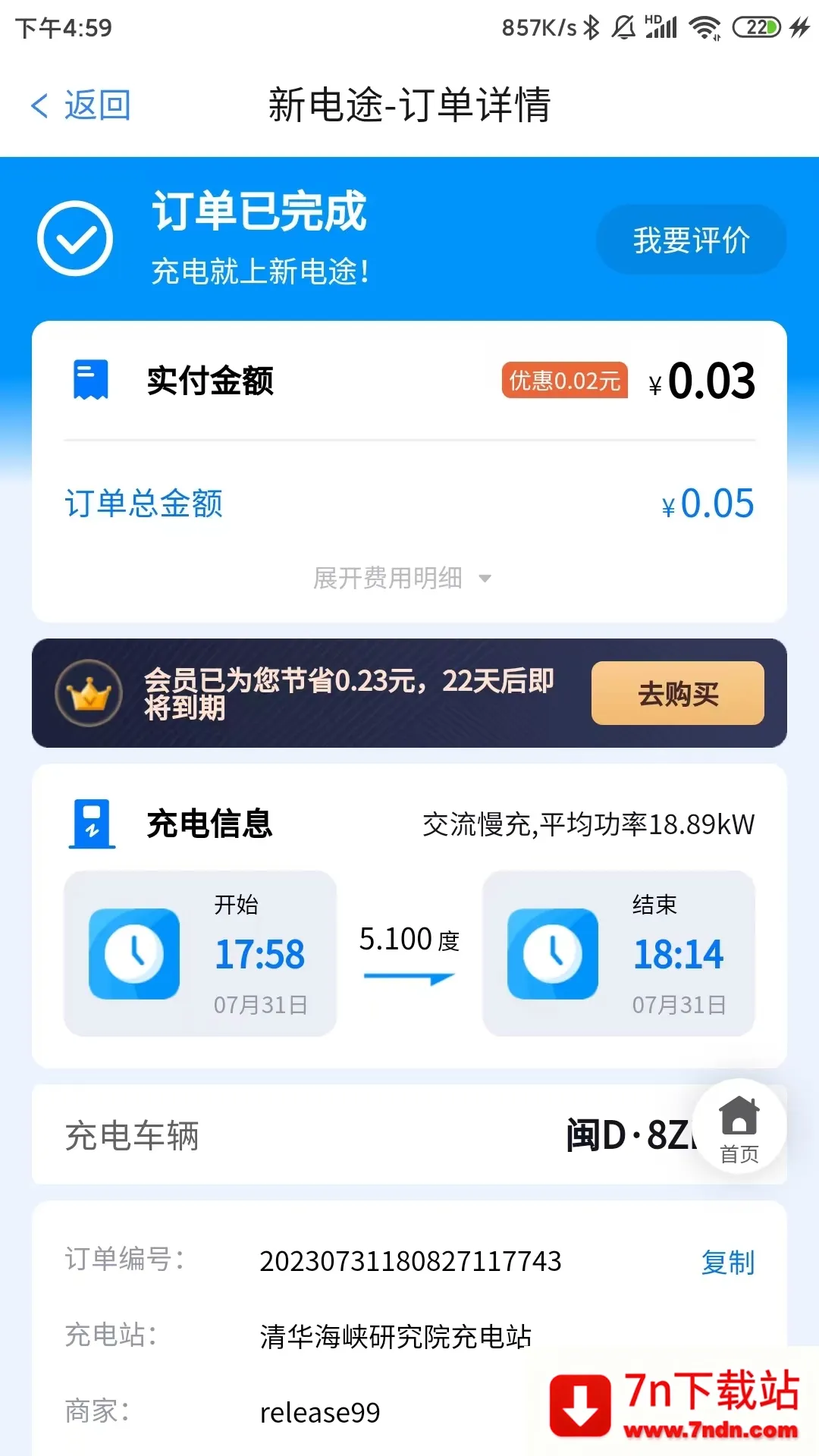Viewport: 819px width, 1456px height.
Task: Open the www.7ndn.com website link
Action: pos(711,1429)
